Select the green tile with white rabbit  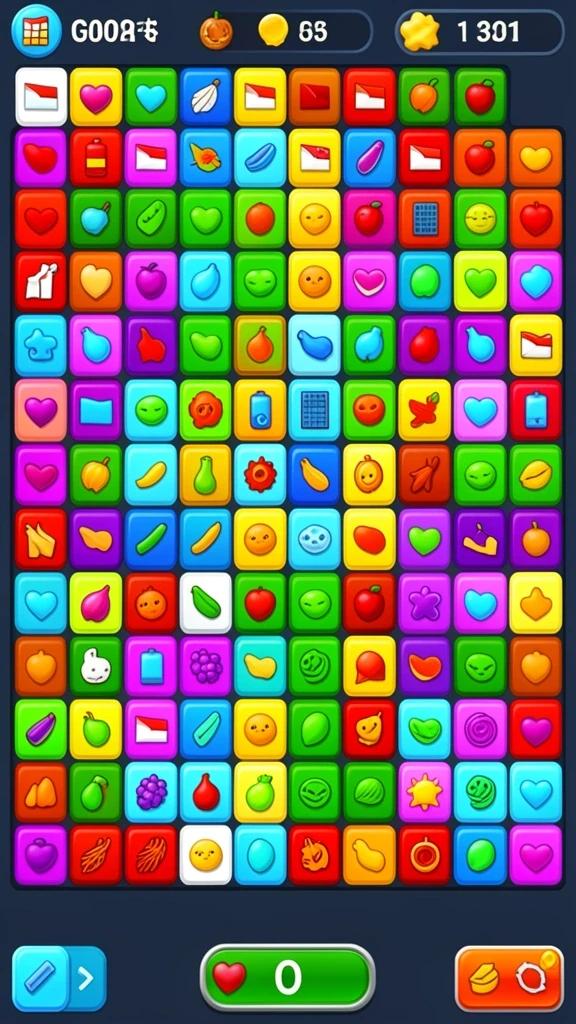[x=96, y=665]
